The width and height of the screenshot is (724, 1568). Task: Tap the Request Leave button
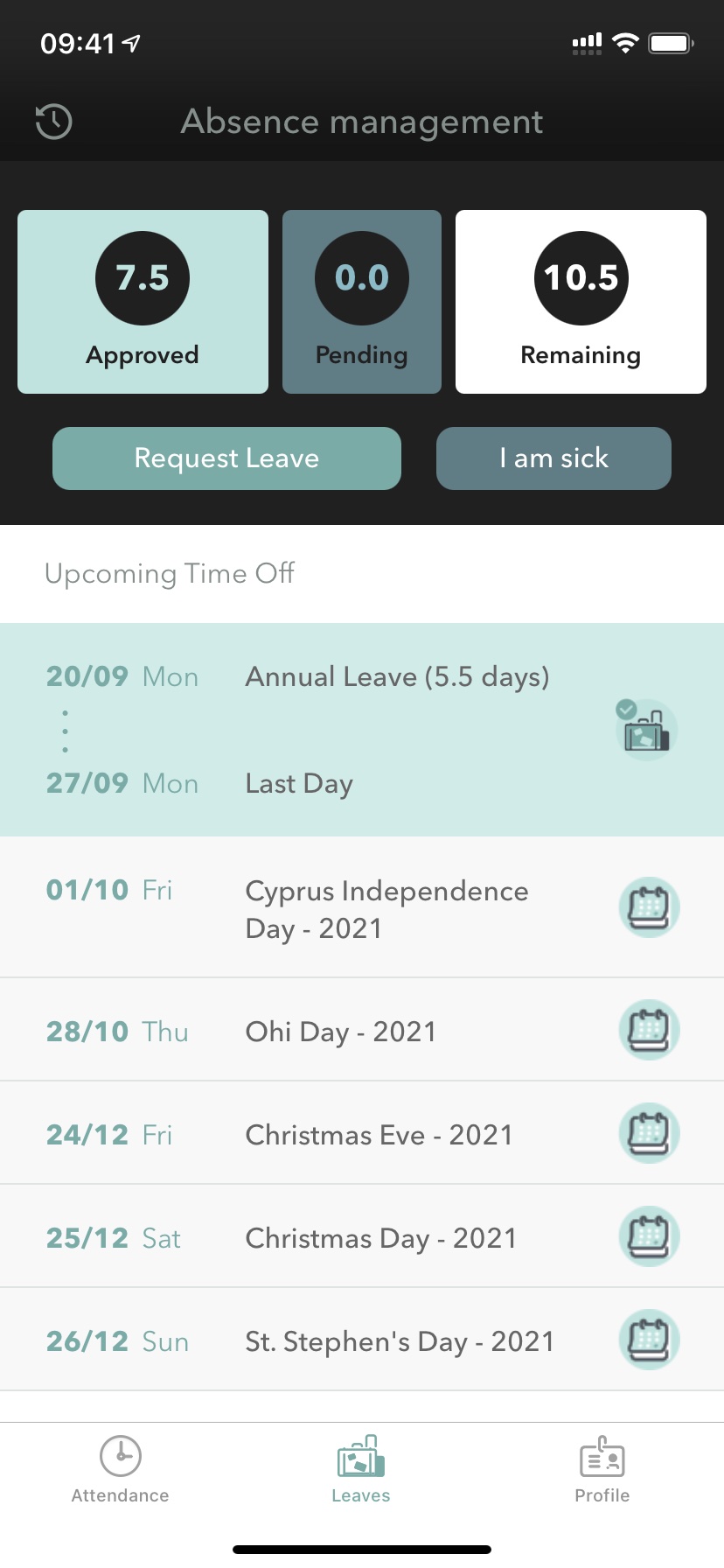pos(226,458)
